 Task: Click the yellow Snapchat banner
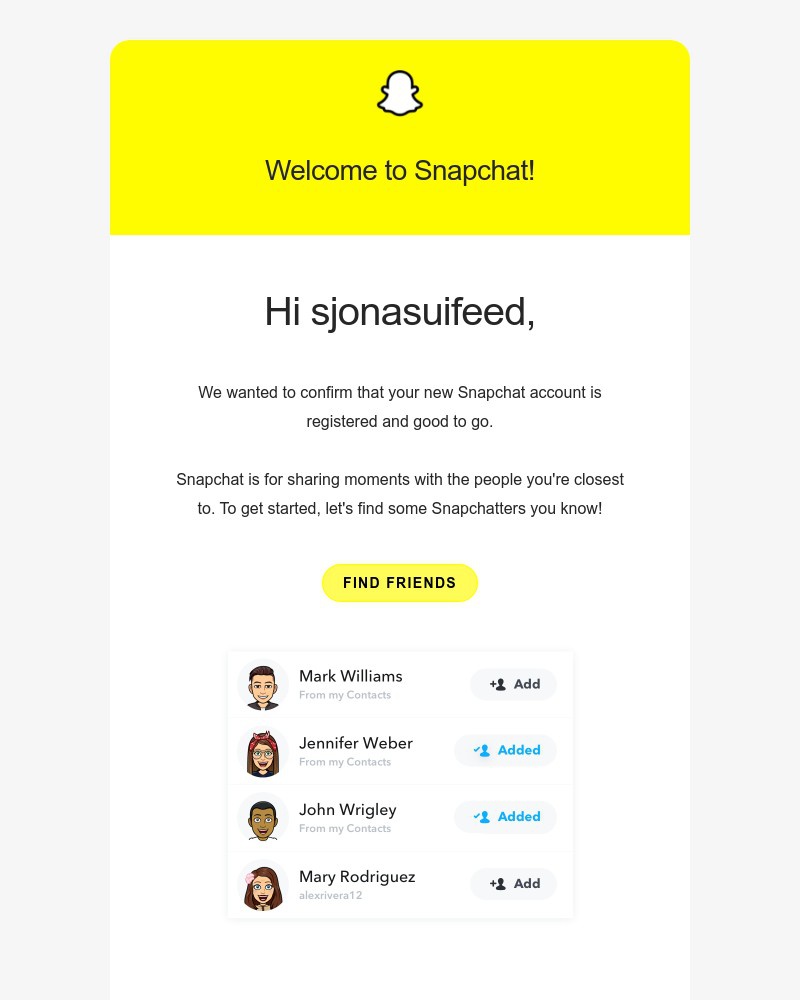400,137
